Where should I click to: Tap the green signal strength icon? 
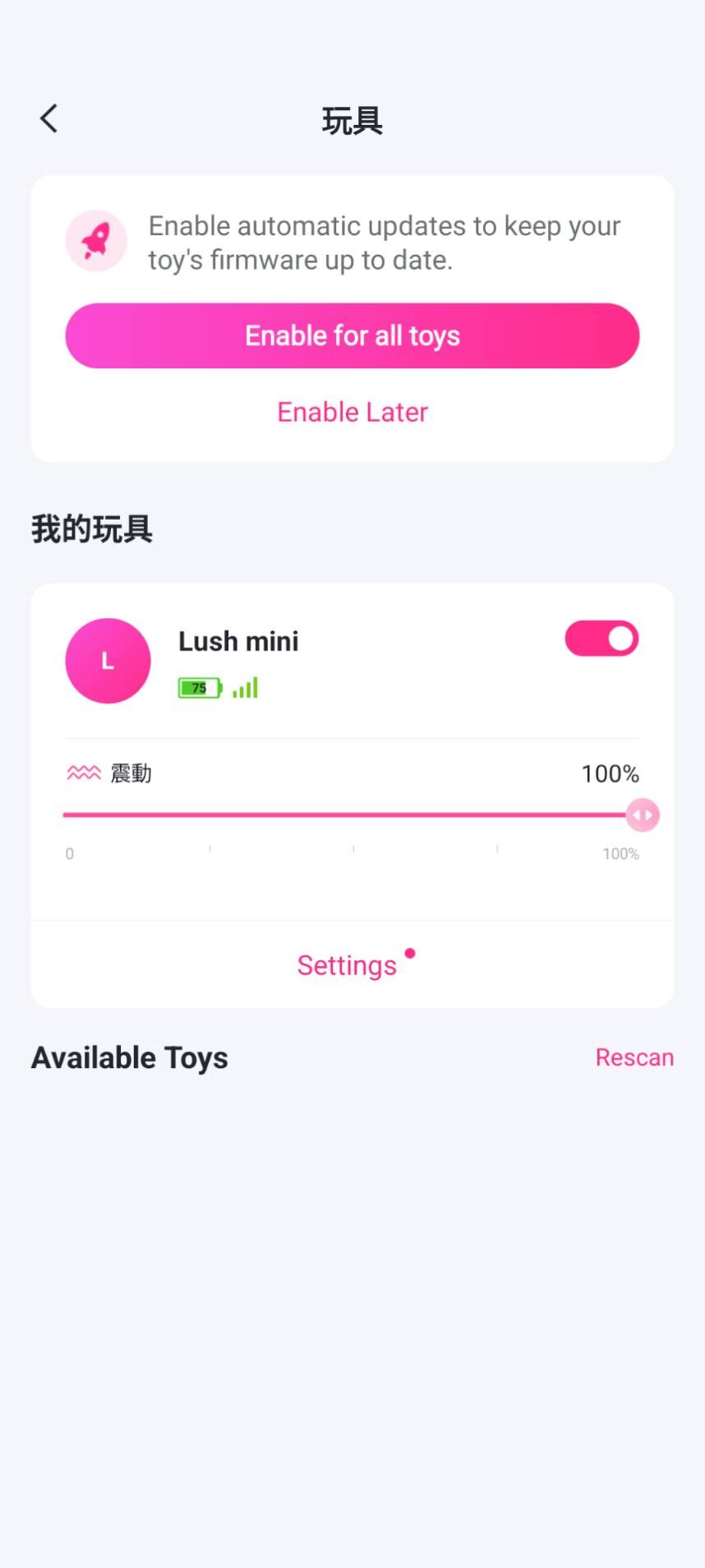tap(245, 687)
